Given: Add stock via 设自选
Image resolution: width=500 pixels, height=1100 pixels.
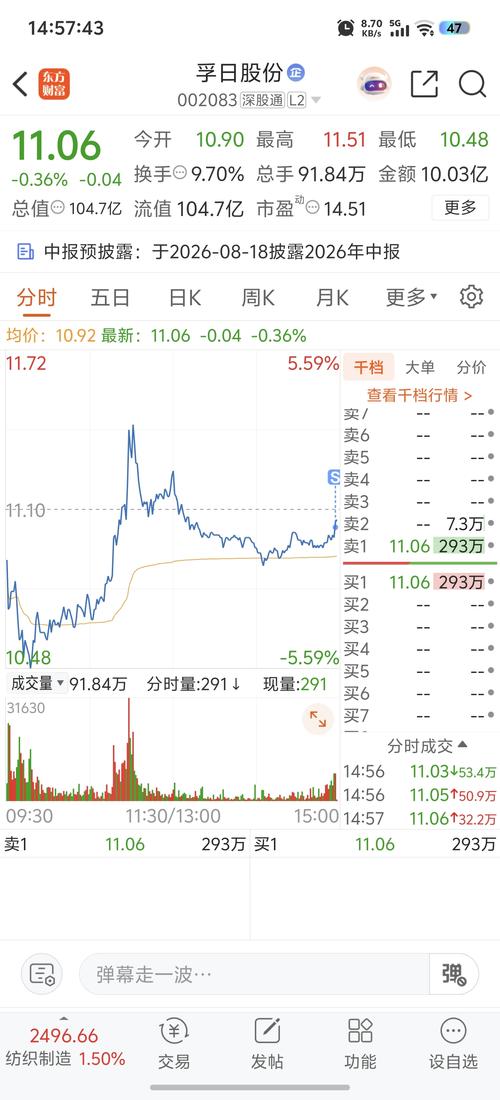Looking at the screenshot, I should click(x=453, y=1044).
